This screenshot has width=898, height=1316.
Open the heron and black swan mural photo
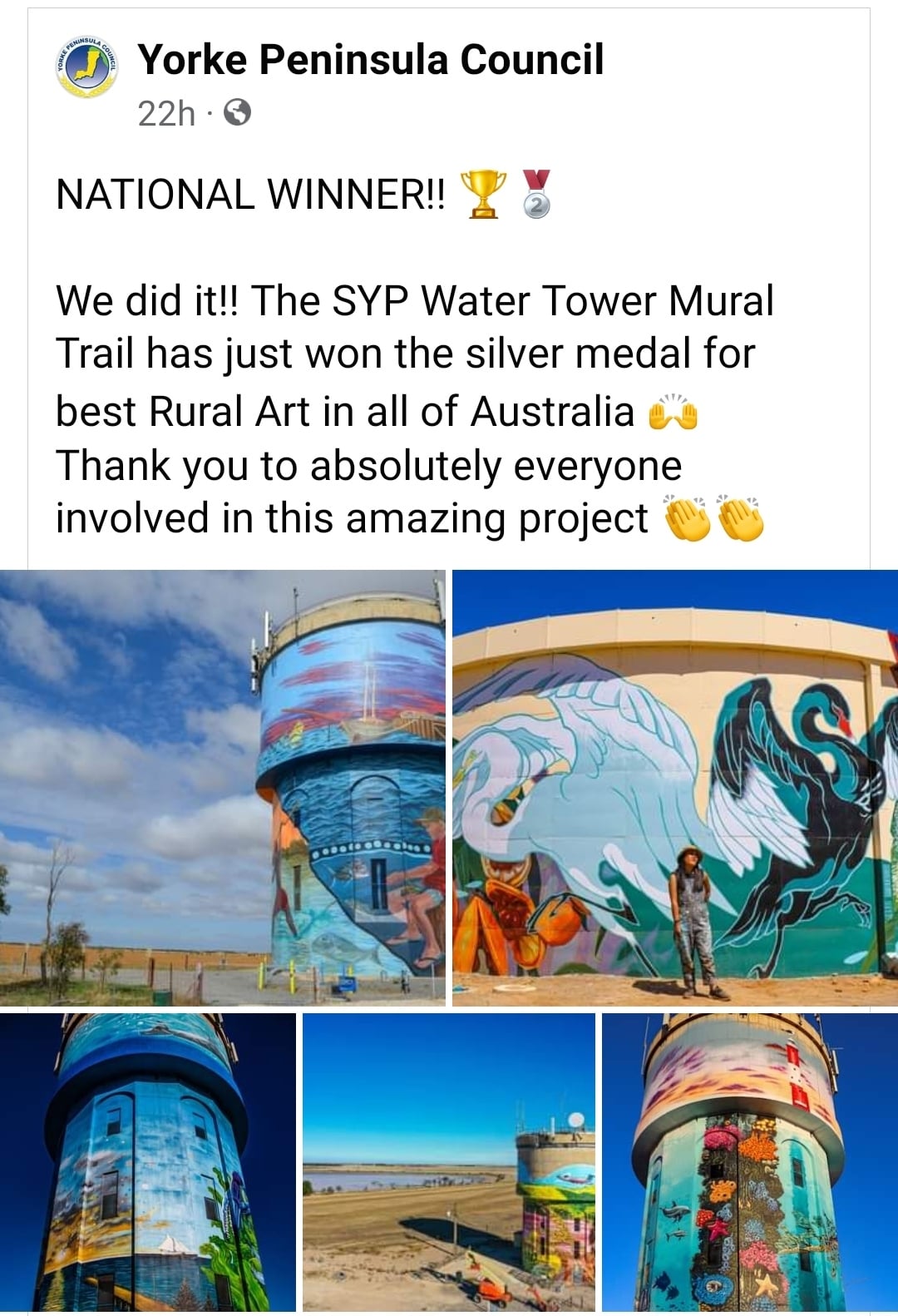674,787
